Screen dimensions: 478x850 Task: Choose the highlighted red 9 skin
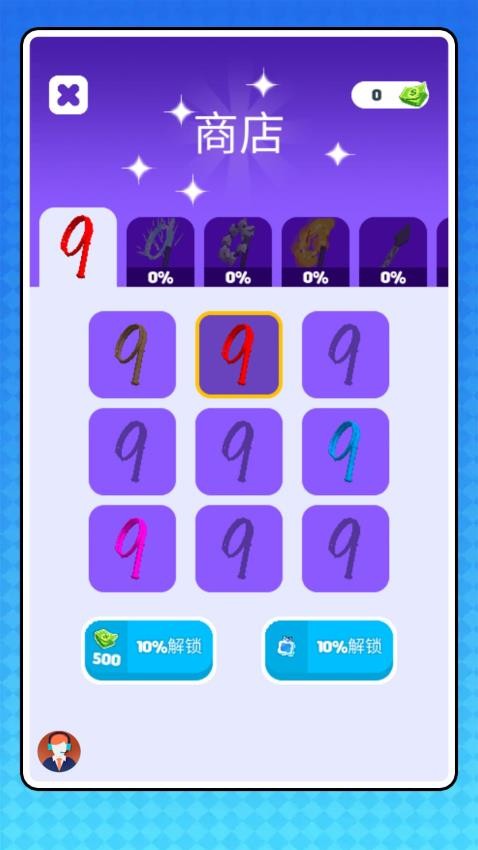239,355
